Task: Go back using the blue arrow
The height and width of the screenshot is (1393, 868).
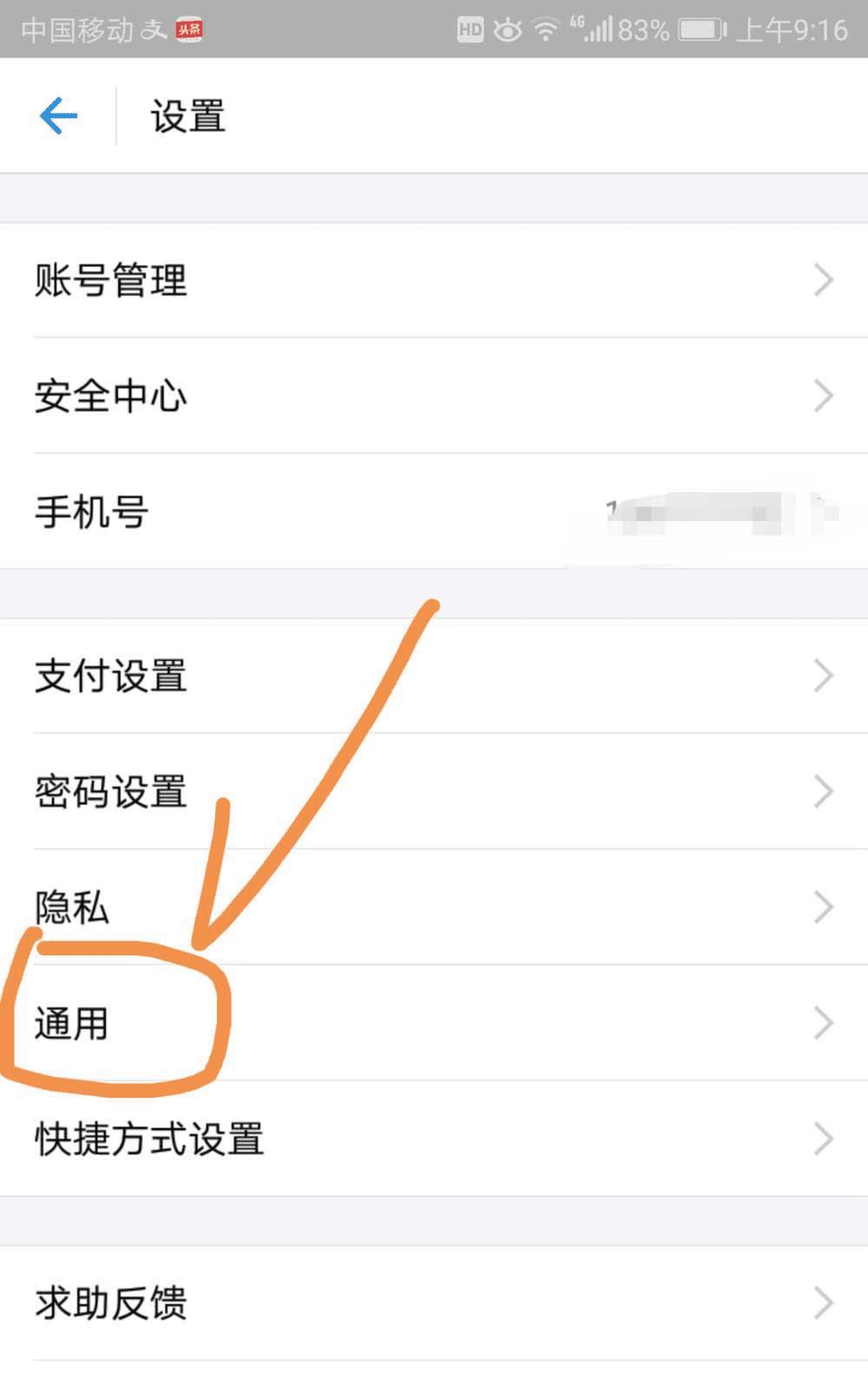Action: click(59, 116)
